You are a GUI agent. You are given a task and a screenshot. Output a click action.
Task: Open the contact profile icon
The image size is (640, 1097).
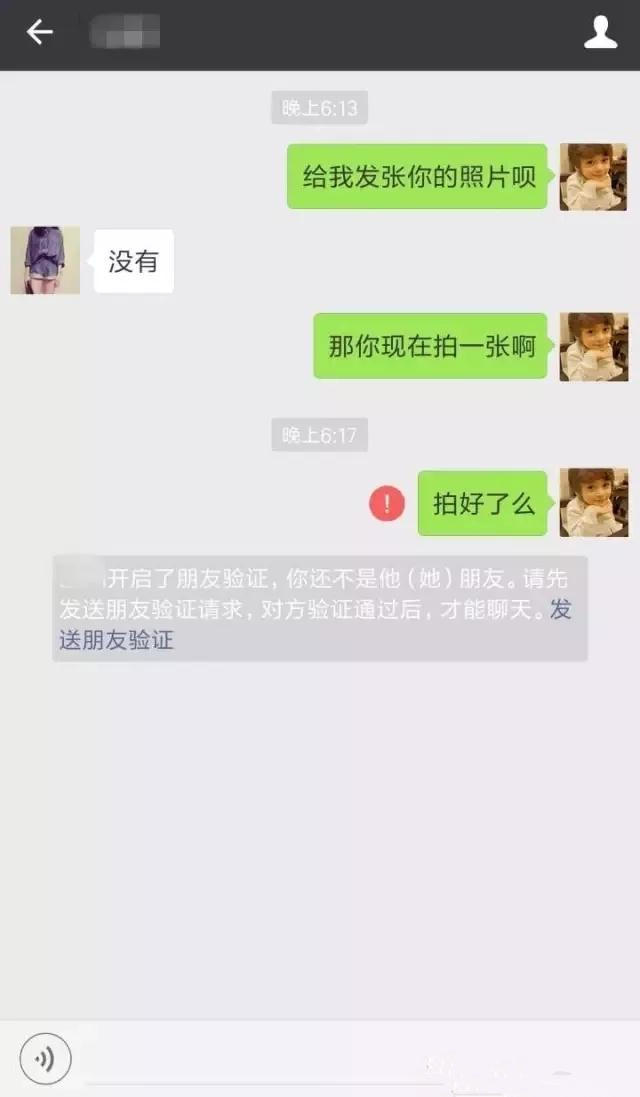click(600, 33)
